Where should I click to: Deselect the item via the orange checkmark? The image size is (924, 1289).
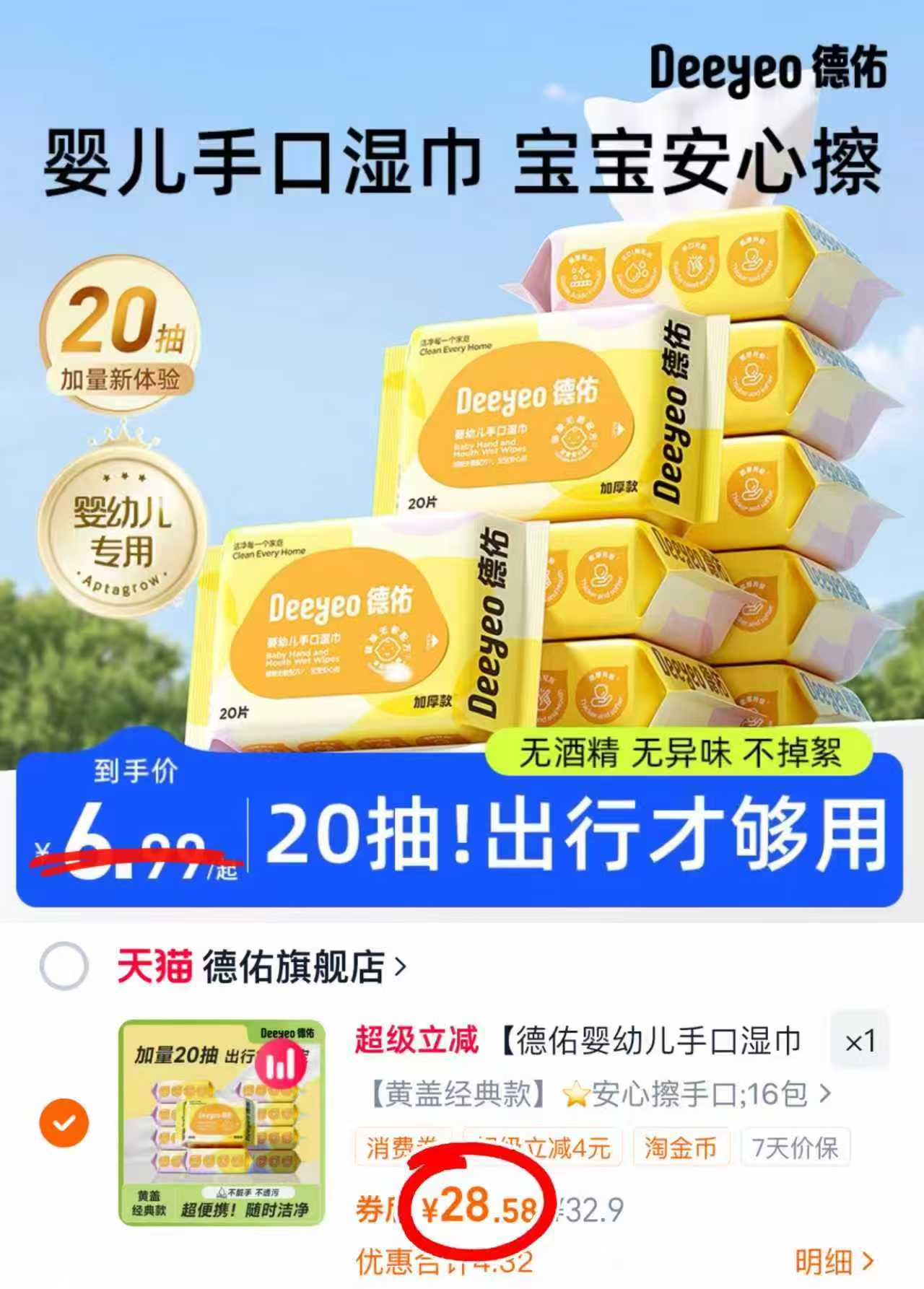pyautogui.click(x=65, y=1123)
